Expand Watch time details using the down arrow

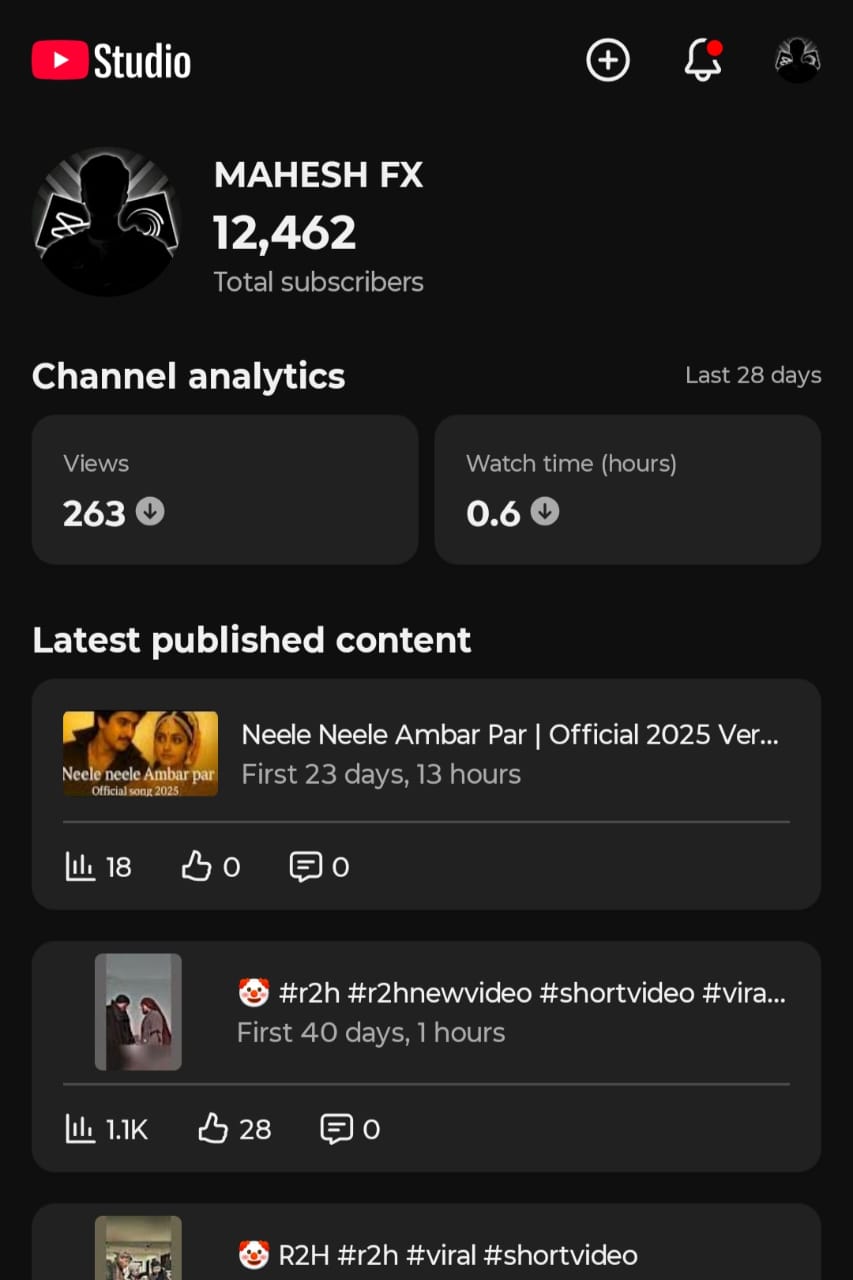point(545,513)
